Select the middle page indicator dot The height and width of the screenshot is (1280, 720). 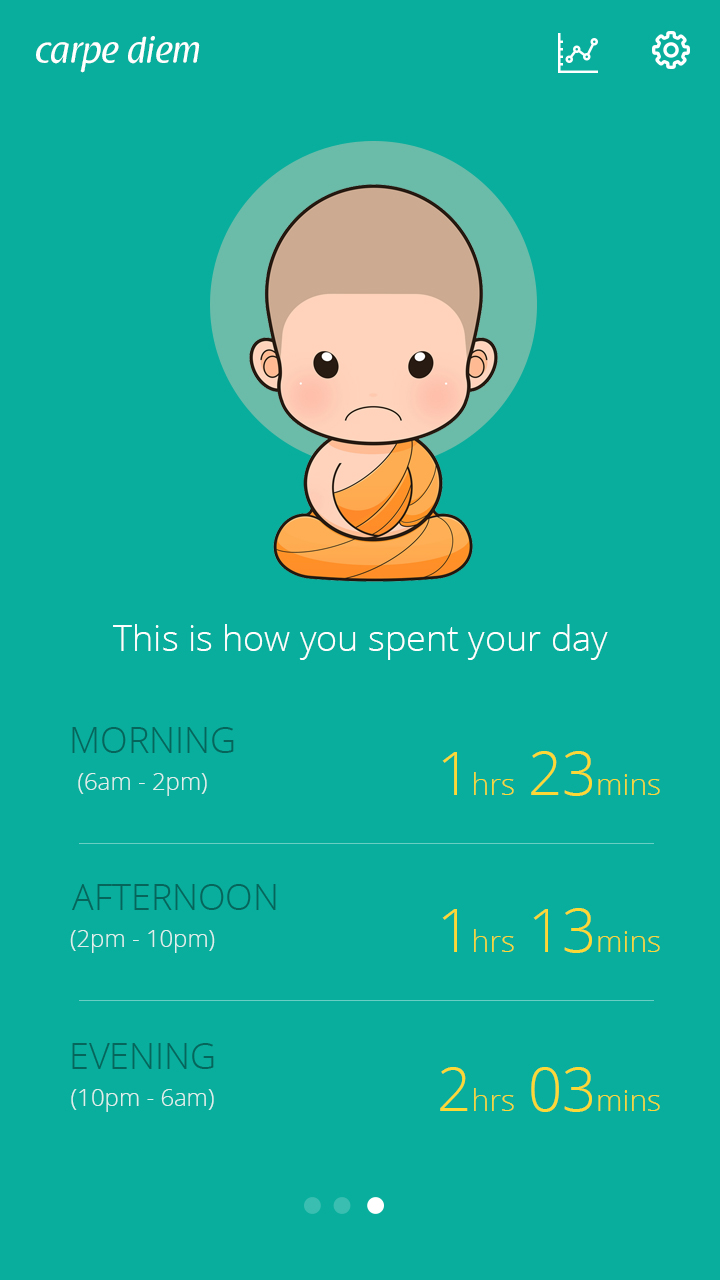[342, 1205]
